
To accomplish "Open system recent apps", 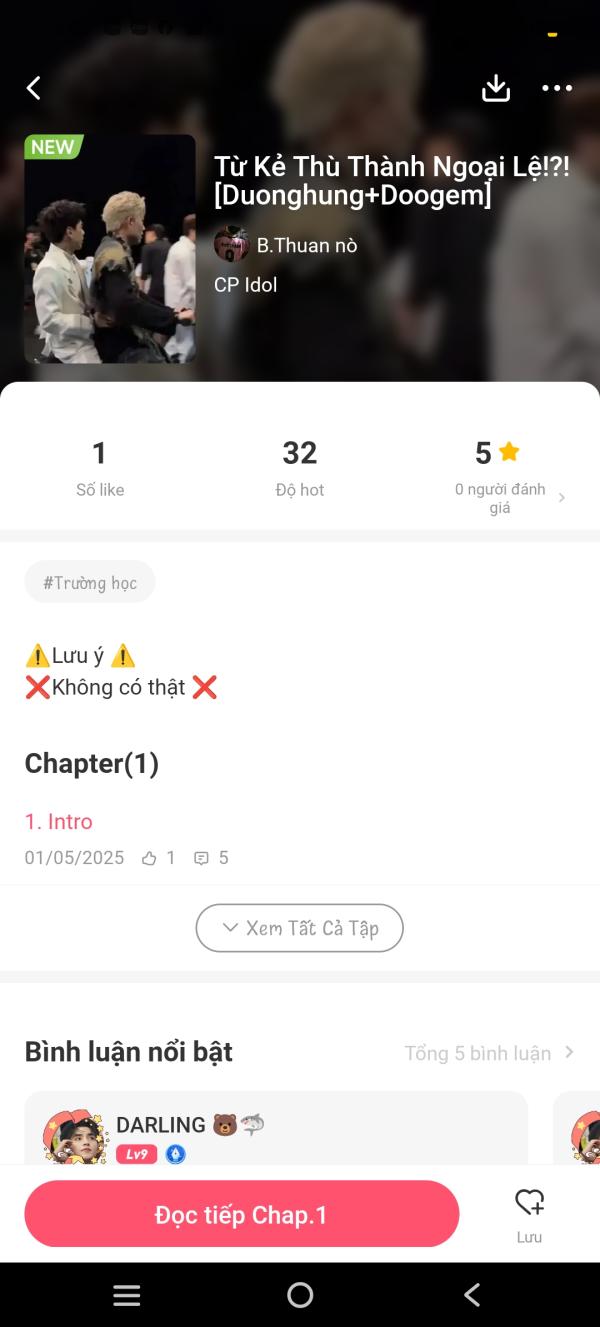I will point(127,1296).
